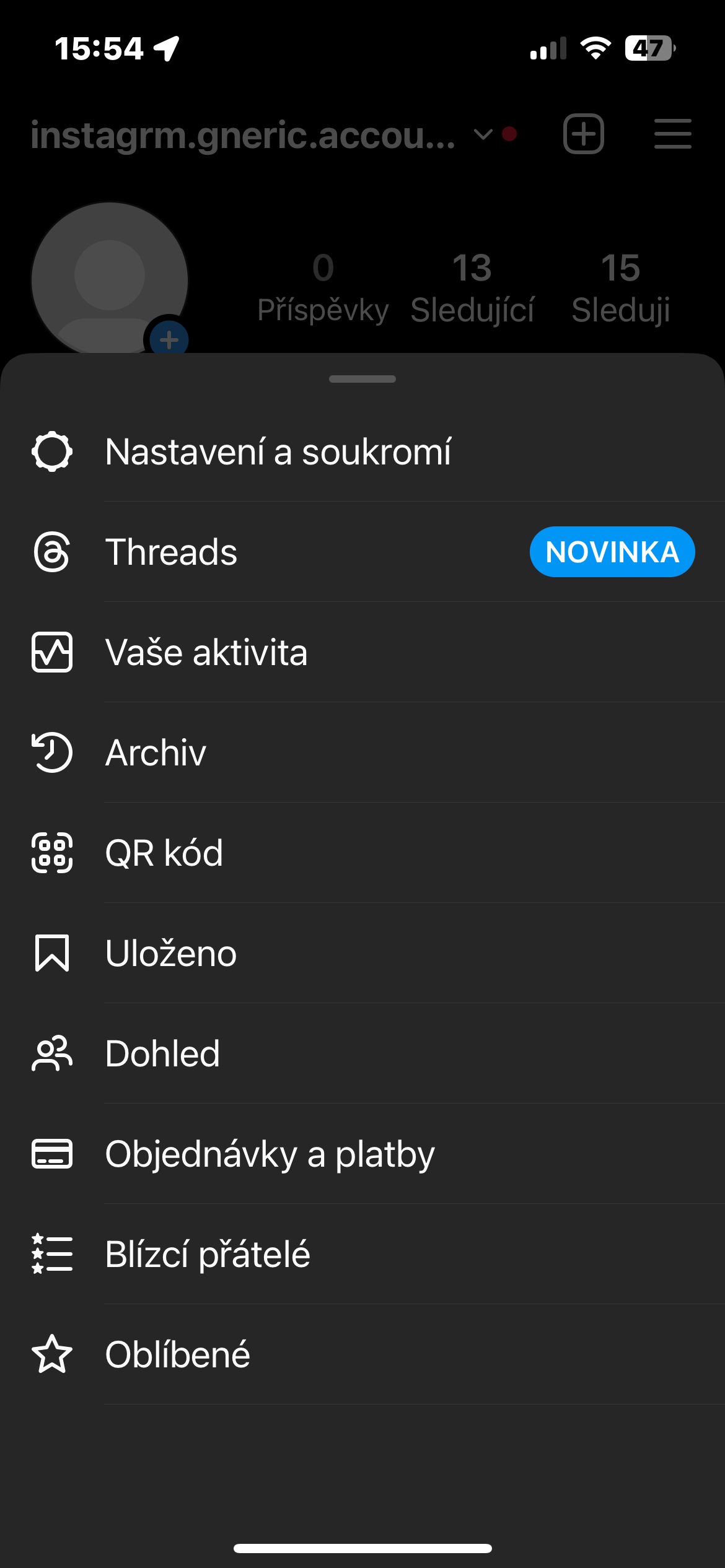Open Objednávky a platby

tap(362, 1154)
